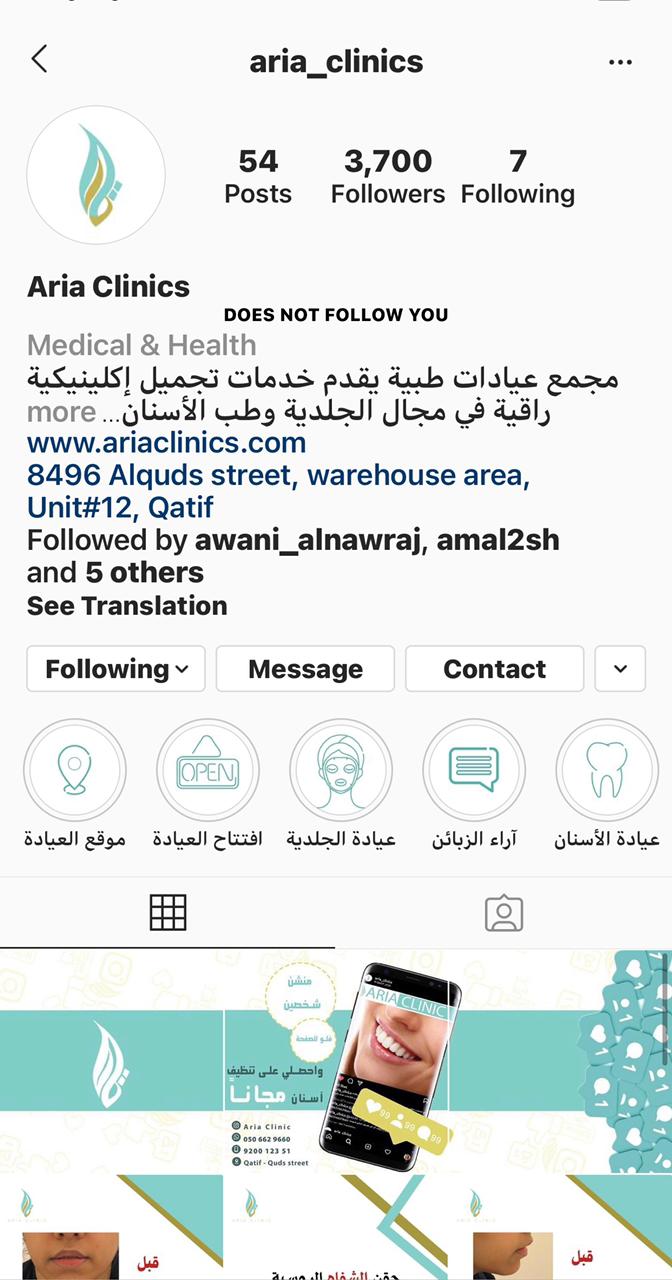The image size is (672, 1280).
Task: Open the Following dropdown button
Action: (x=116, y=669)
